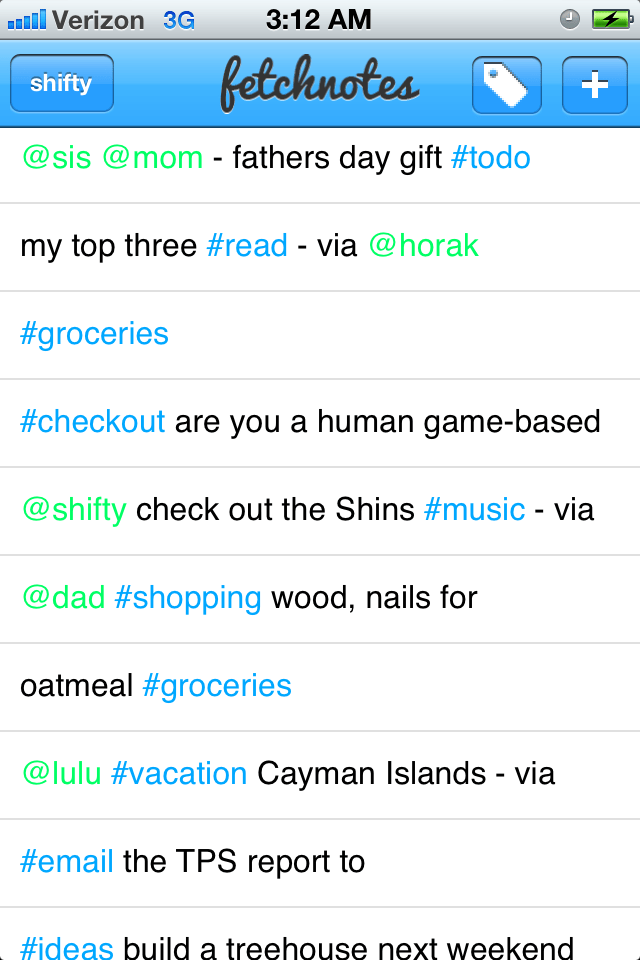Open the are you a human note

tap(320, 422)
